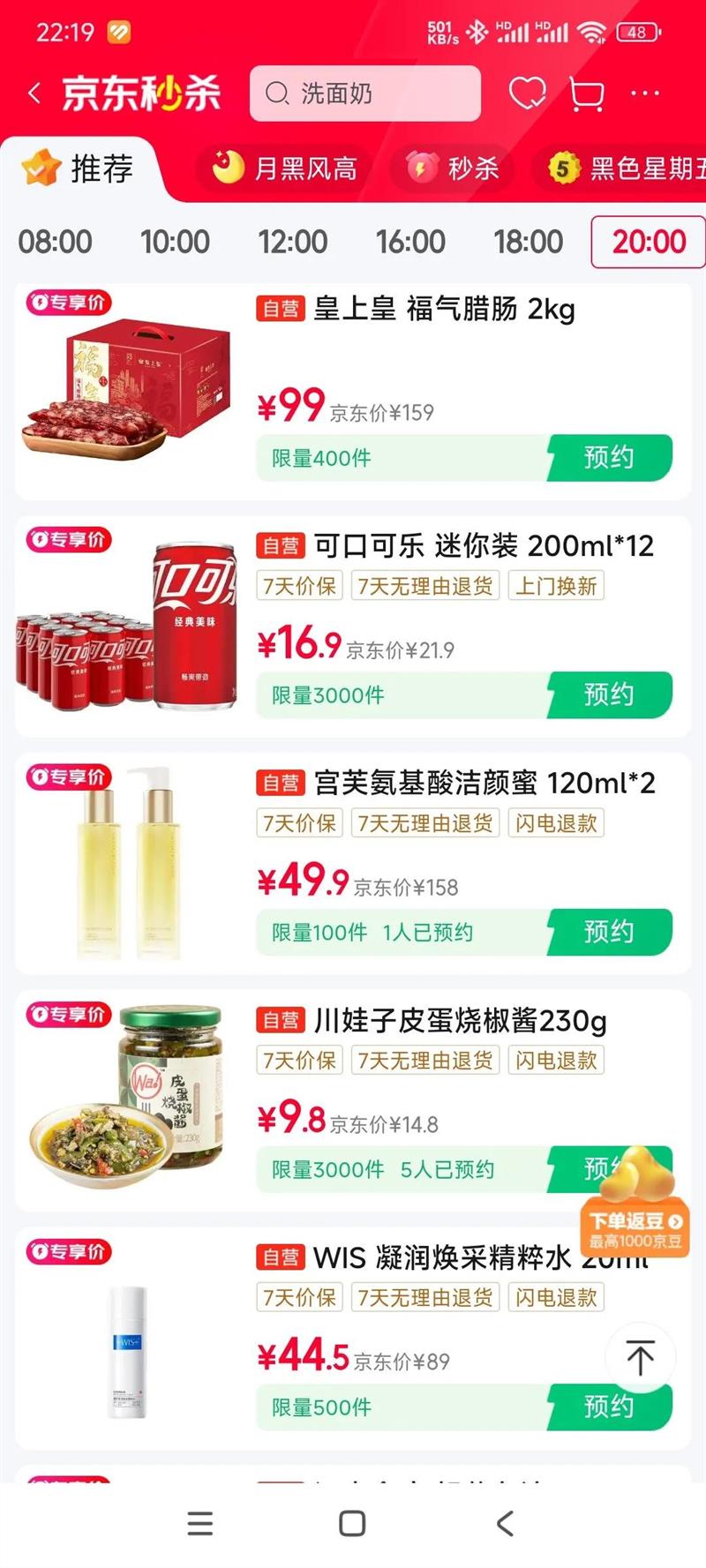Viewport: 706px width, 1568px height.
Task: Open the 洗面奶 search box
Action: pyautogui.click(x=364, y=94)
